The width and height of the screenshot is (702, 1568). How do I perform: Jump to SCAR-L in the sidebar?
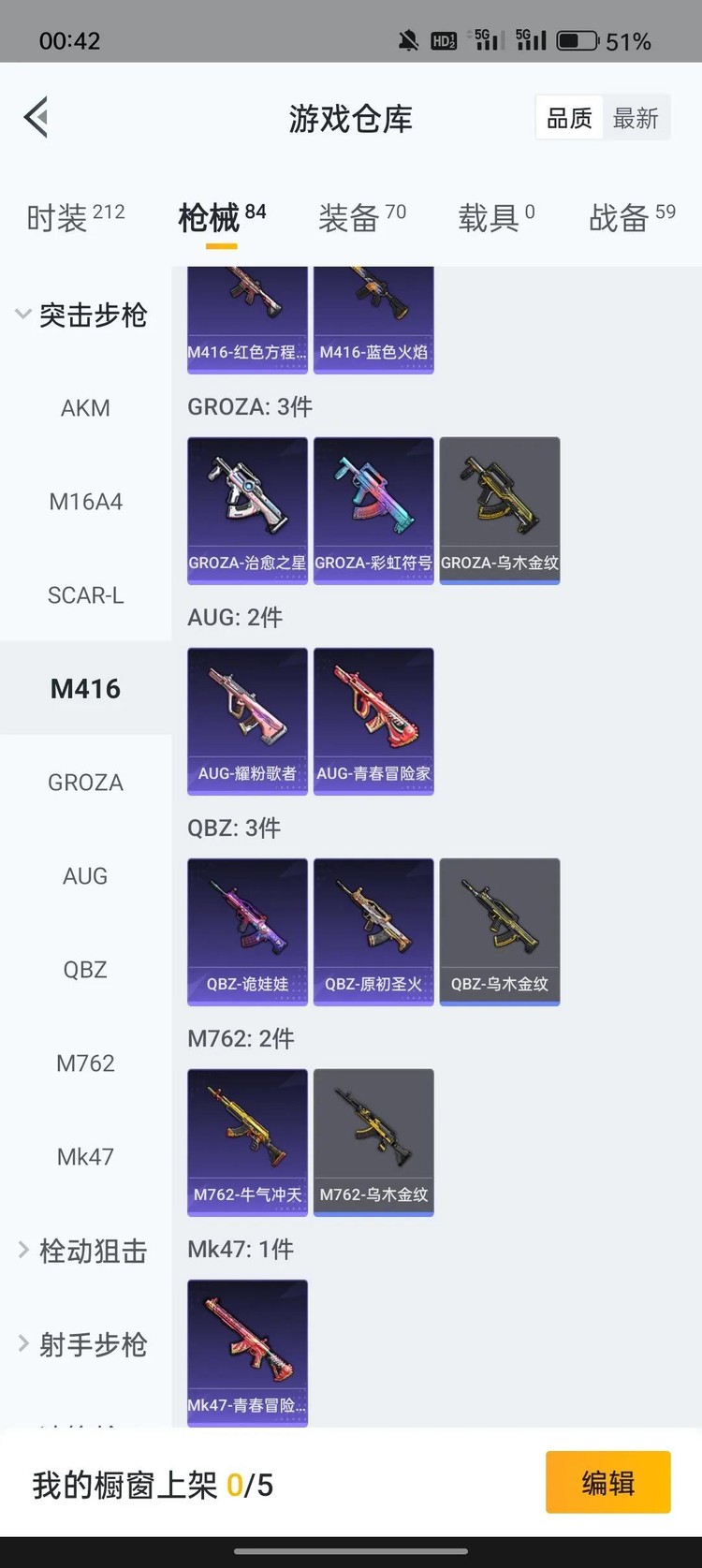click(x=85, y=595)
